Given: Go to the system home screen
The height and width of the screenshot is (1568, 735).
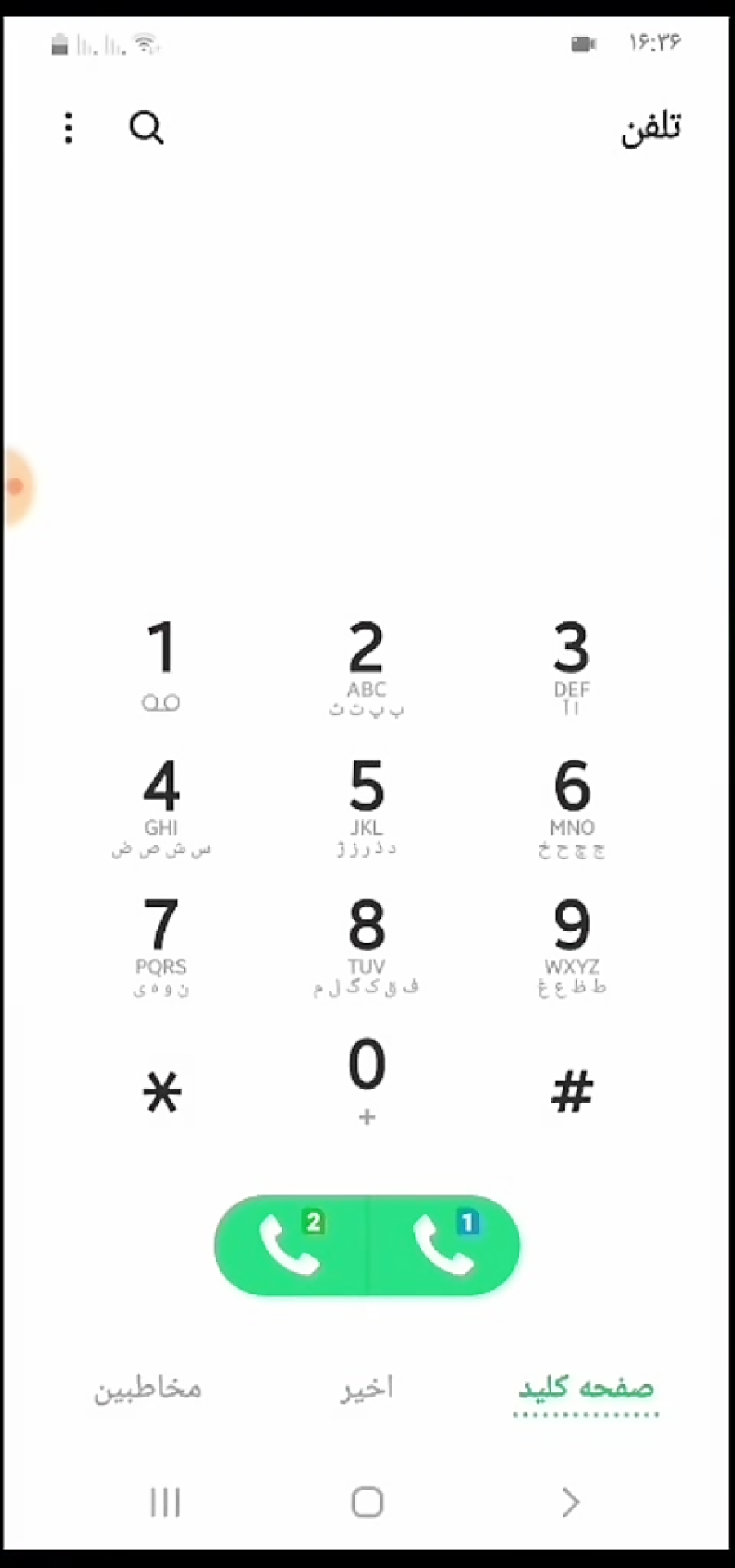Looking at the screenshot, I should (367, 1502).
